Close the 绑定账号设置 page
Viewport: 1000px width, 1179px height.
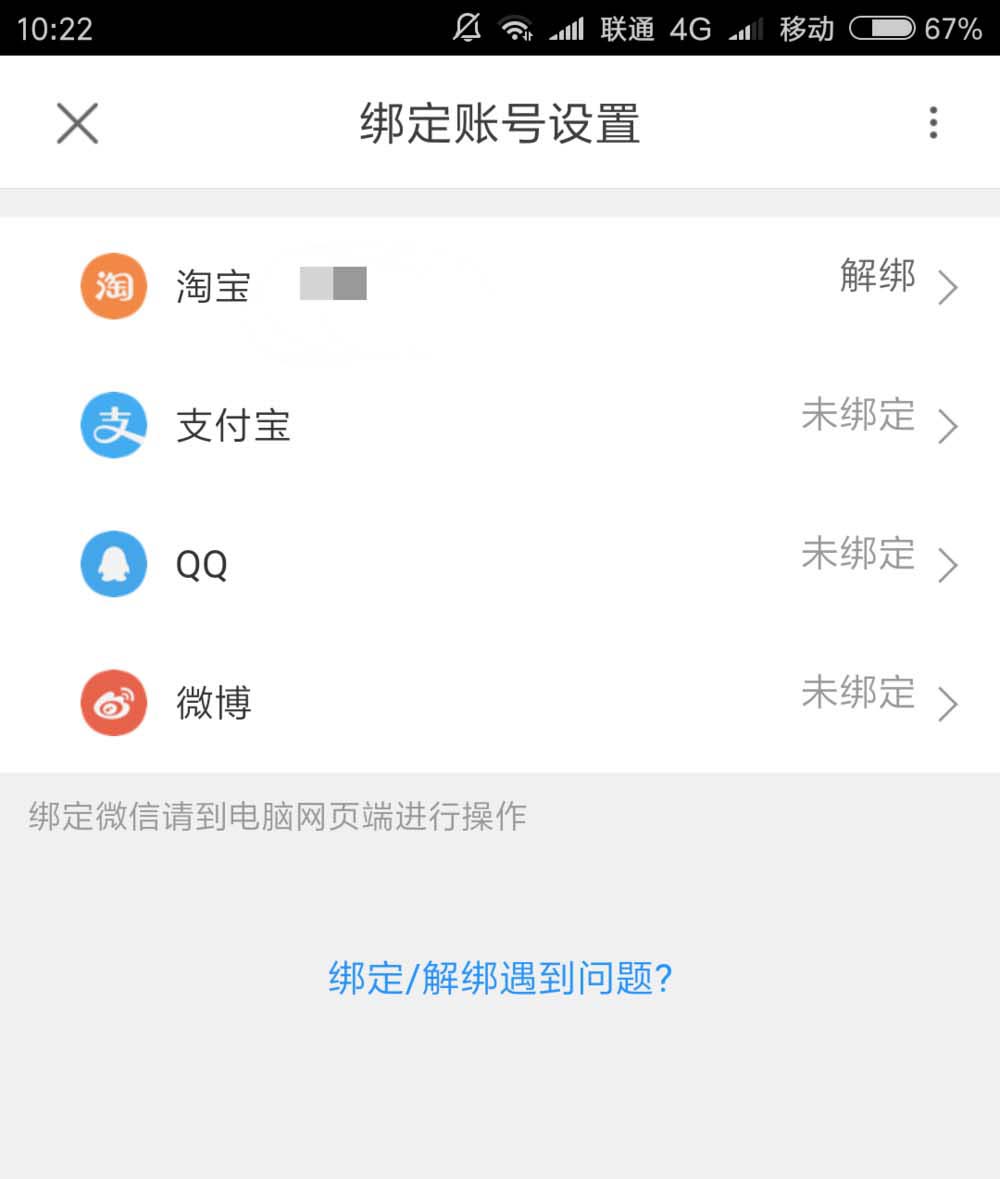(77, 124)
